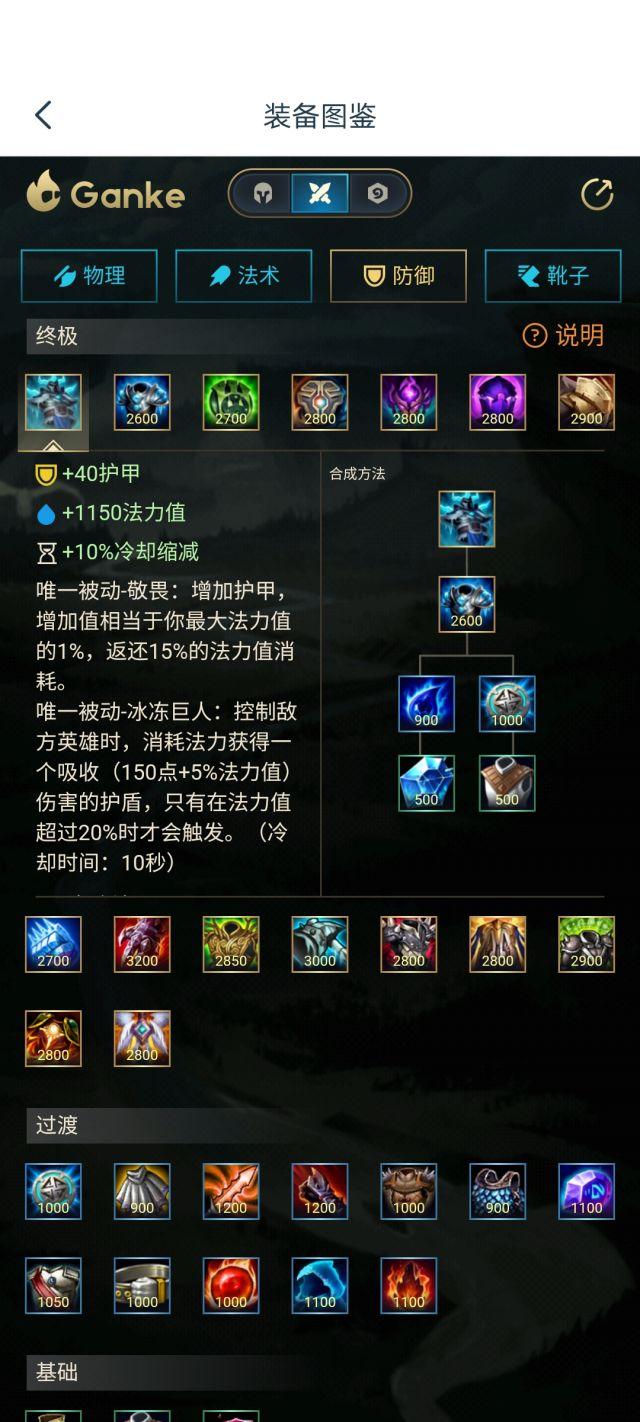Filter by 靴子 items
Viewport: 640px width, 1422px height.
[x=553, y=276]
